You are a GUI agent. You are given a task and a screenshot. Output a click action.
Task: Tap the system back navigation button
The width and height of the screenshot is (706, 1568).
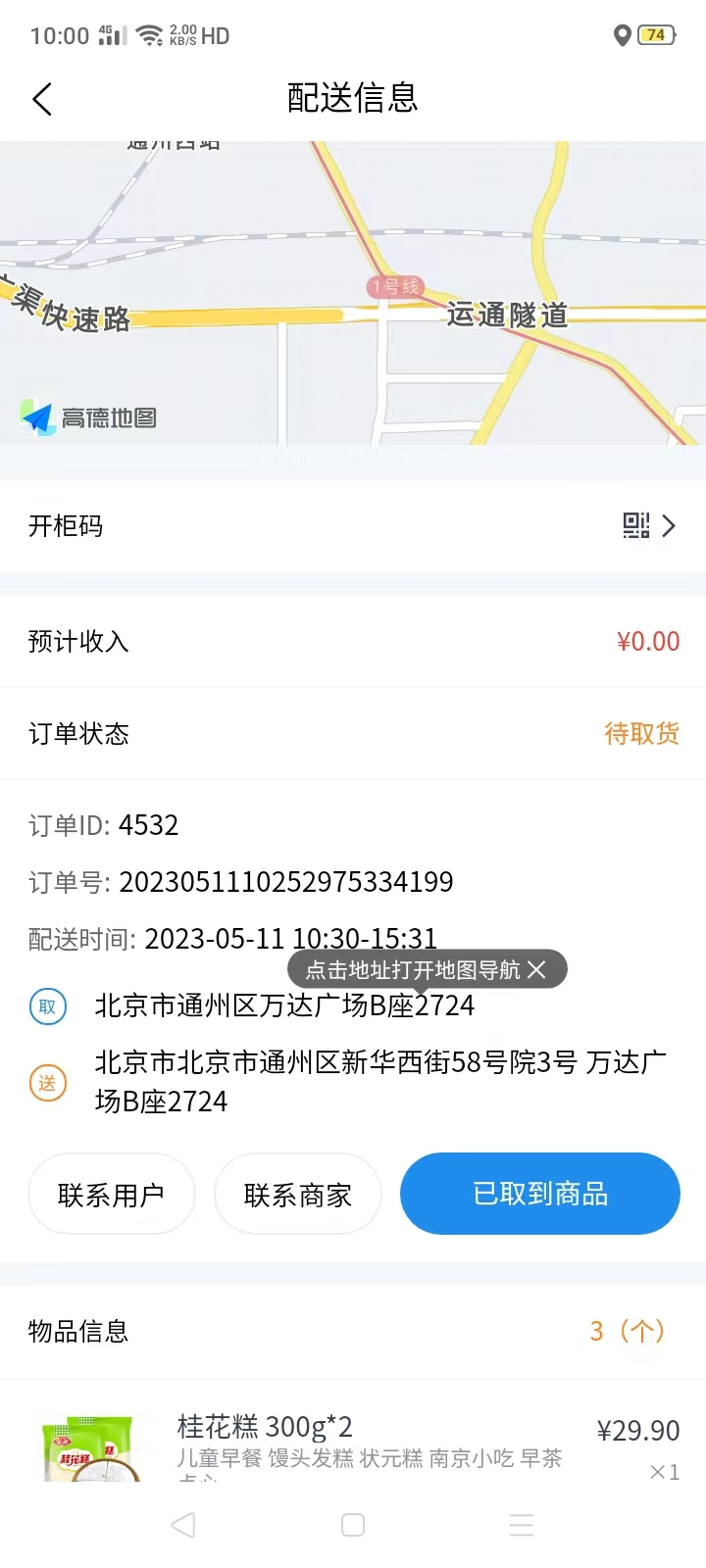183,1525
